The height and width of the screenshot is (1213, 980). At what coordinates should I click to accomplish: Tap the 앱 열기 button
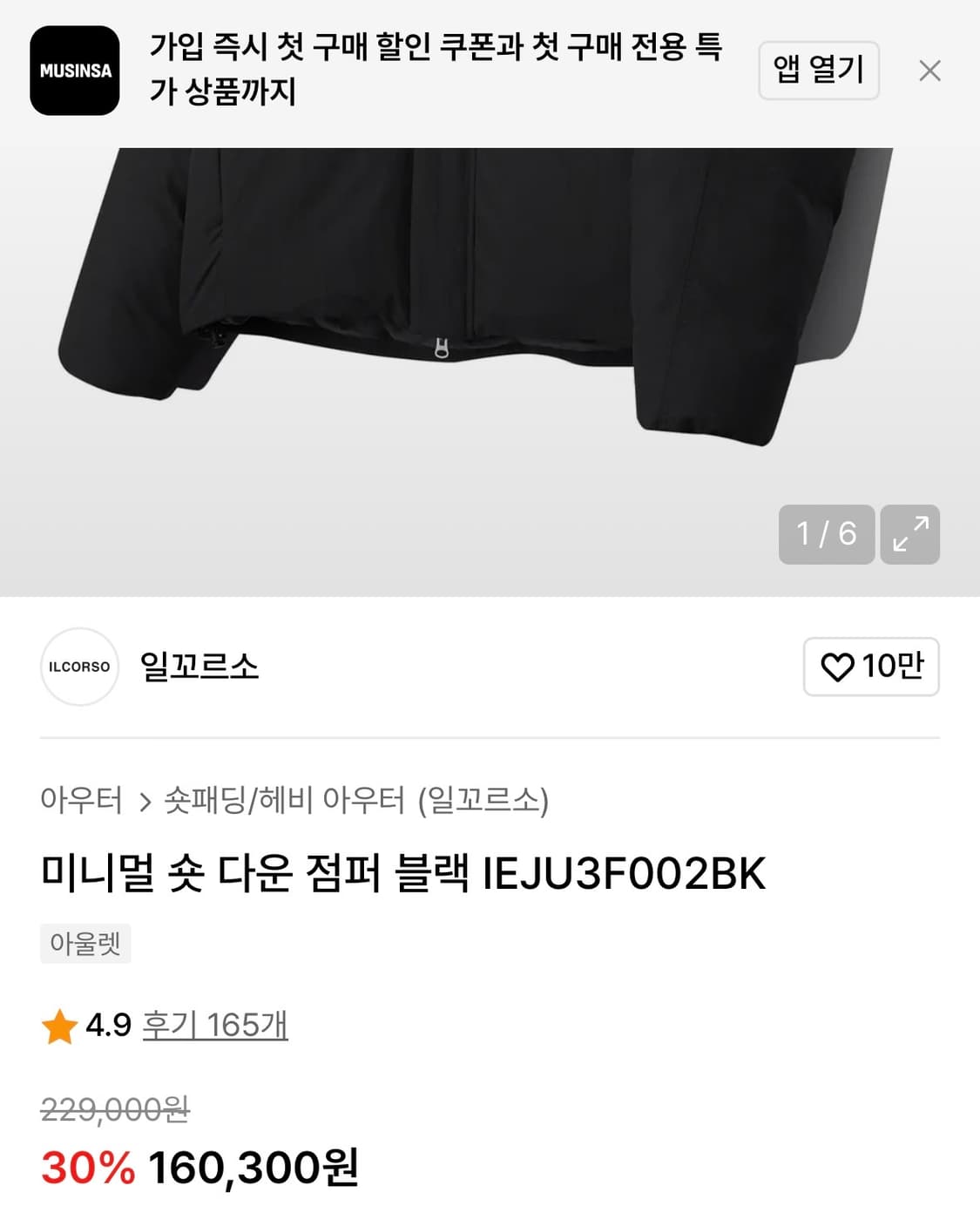pyautogui.click(x=817, y=71)
